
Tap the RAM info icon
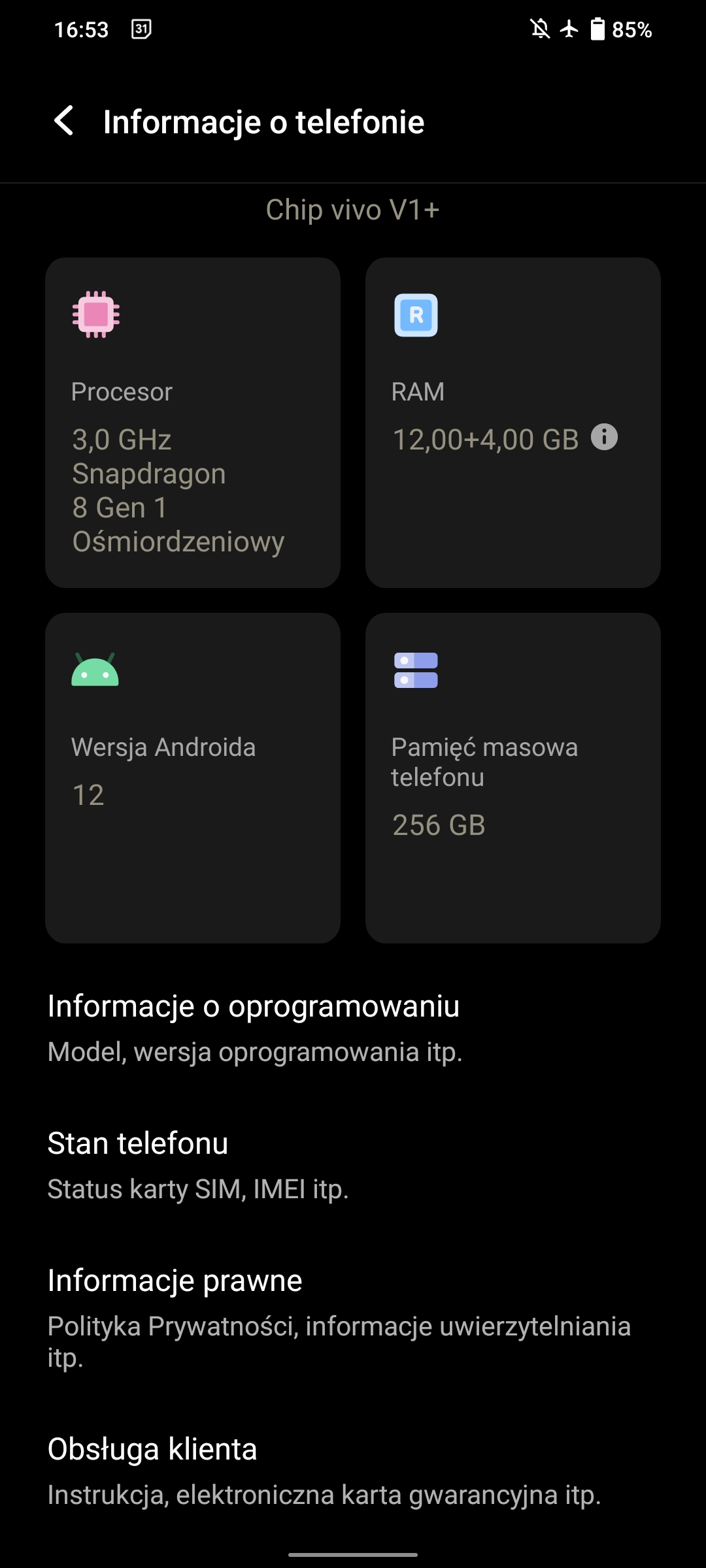point(604,437)
